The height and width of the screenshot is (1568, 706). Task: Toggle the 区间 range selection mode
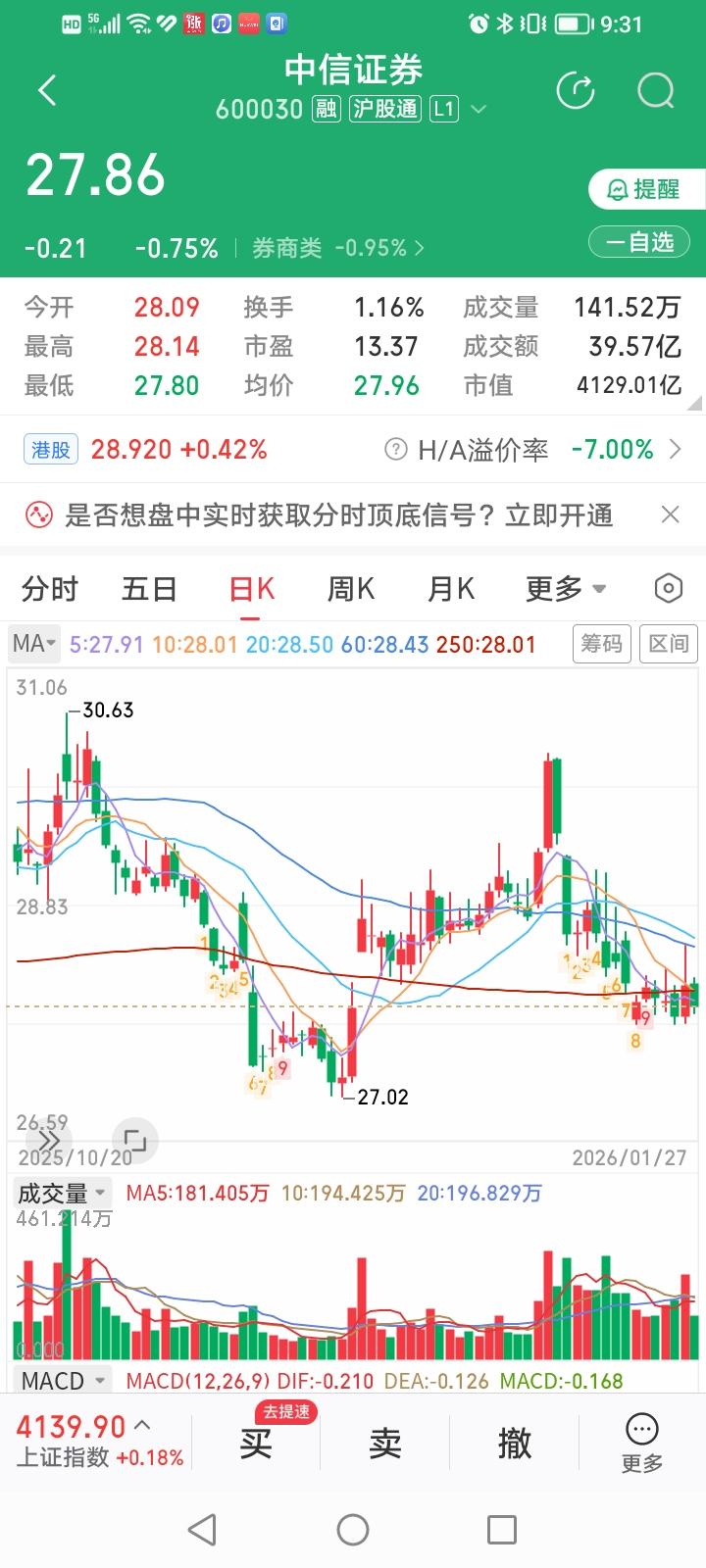coord(669,644)
